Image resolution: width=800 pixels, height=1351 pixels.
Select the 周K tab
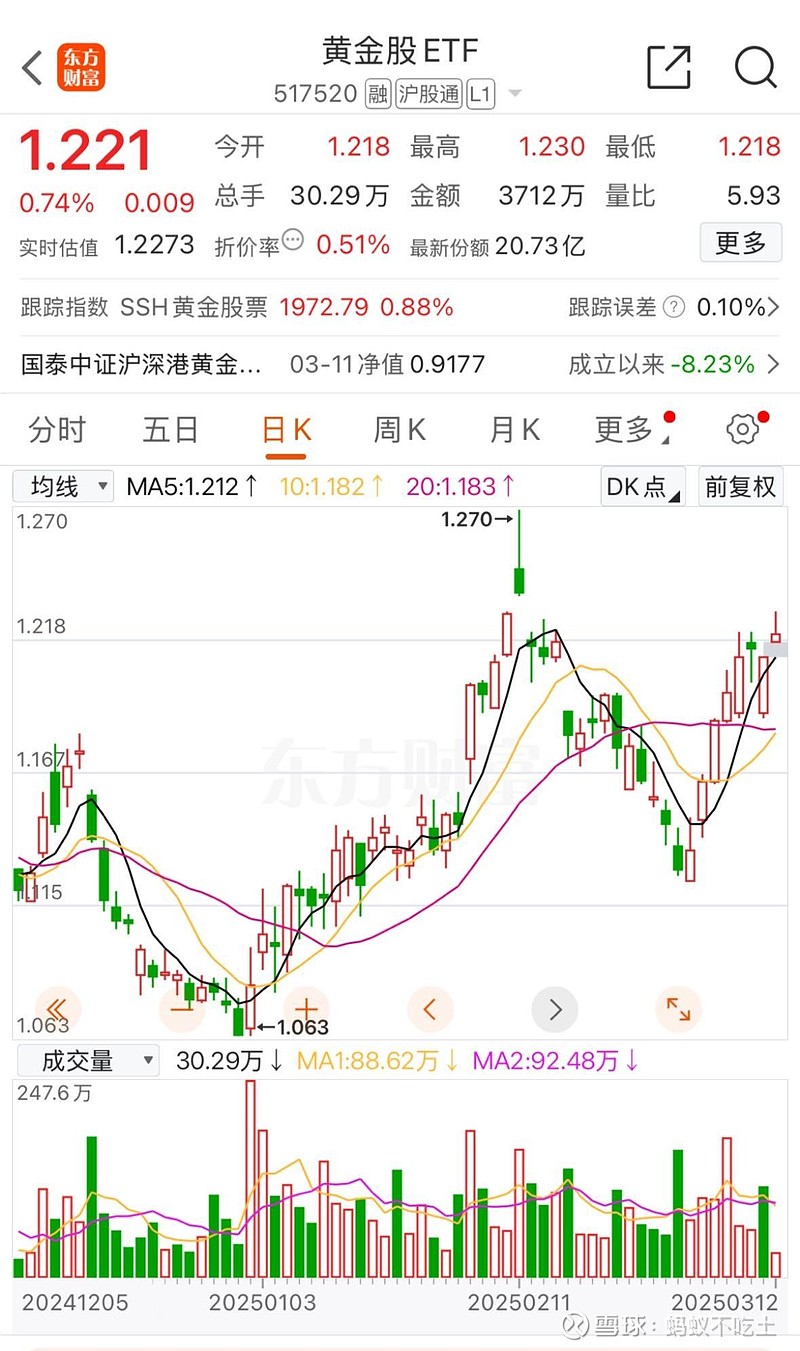pyautogui.click(x=399, y=430)
